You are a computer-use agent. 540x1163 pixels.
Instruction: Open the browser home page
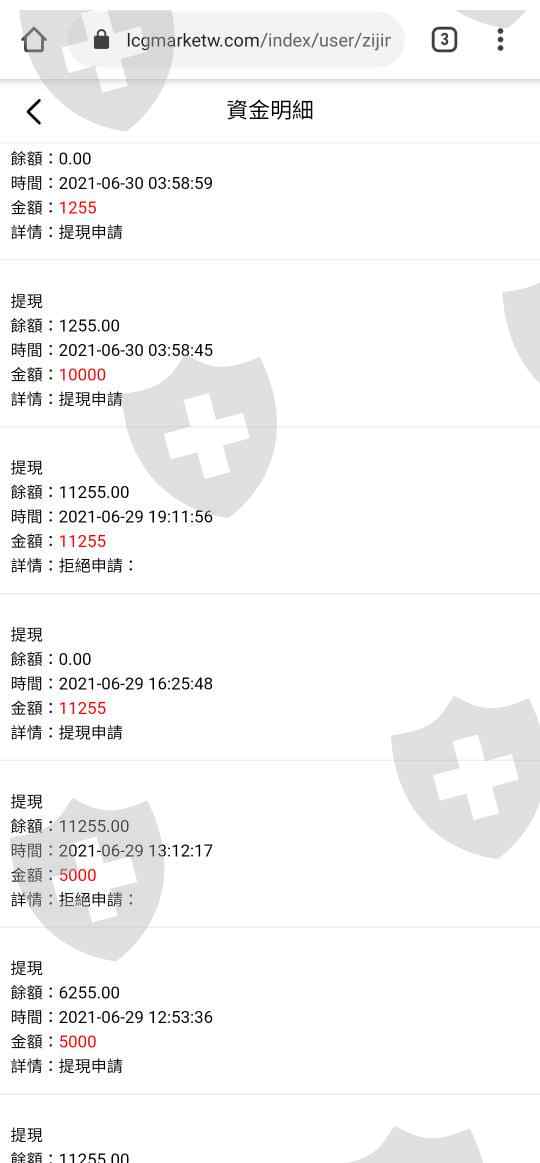[34, 40]
